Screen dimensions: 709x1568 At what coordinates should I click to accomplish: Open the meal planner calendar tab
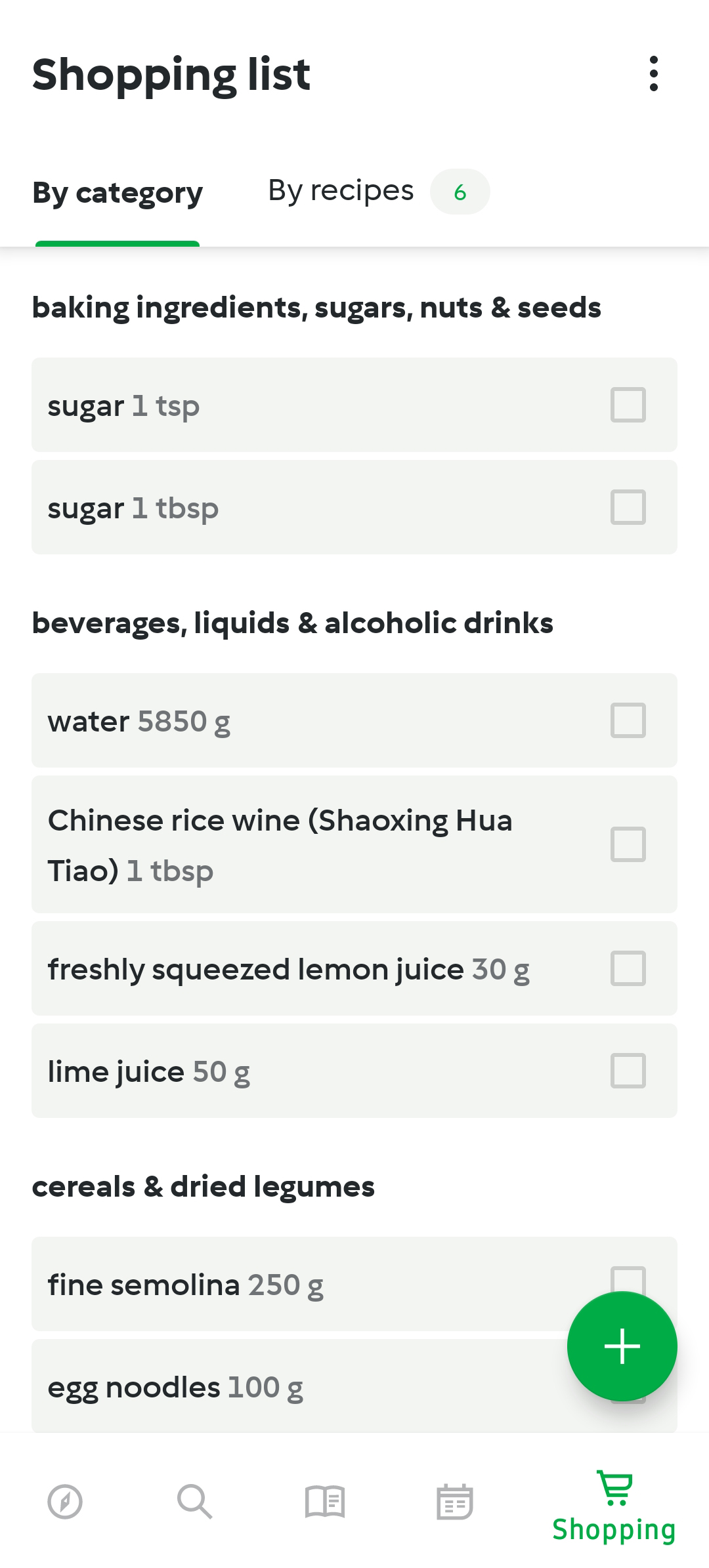454,1502
